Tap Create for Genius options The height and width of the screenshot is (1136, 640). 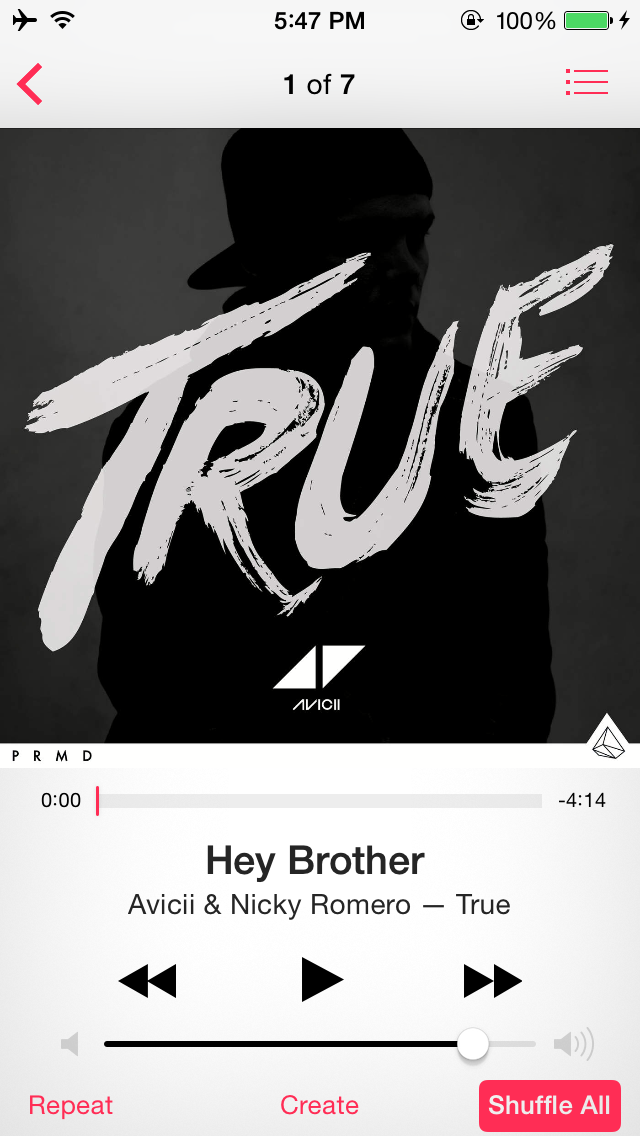pyautogui.click(x=319, y=1105)
